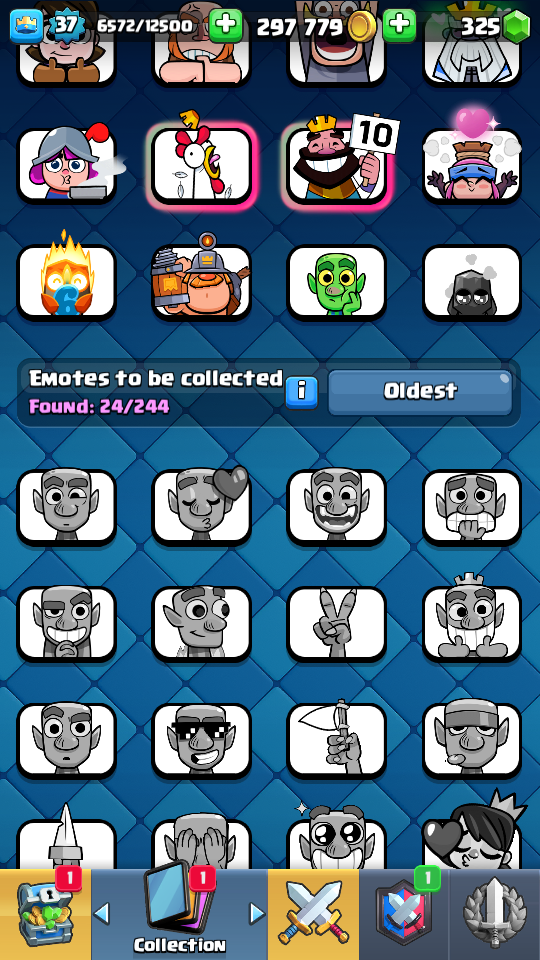Viewport: 540px width, 960px height.
Task: Change the sort order from Oldest
Action: coord(420,392)
